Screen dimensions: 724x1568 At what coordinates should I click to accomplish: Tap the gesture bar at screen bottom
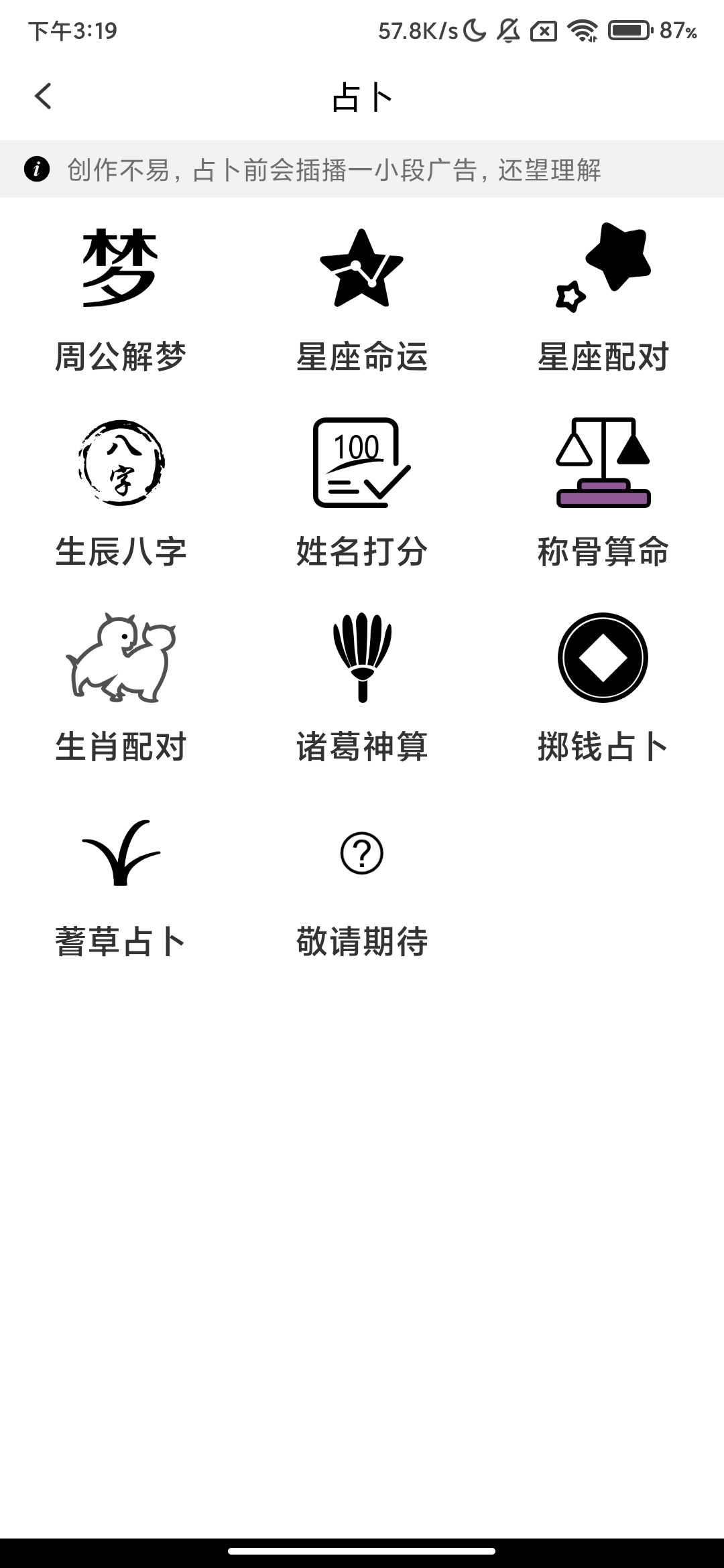point(362,1549)
